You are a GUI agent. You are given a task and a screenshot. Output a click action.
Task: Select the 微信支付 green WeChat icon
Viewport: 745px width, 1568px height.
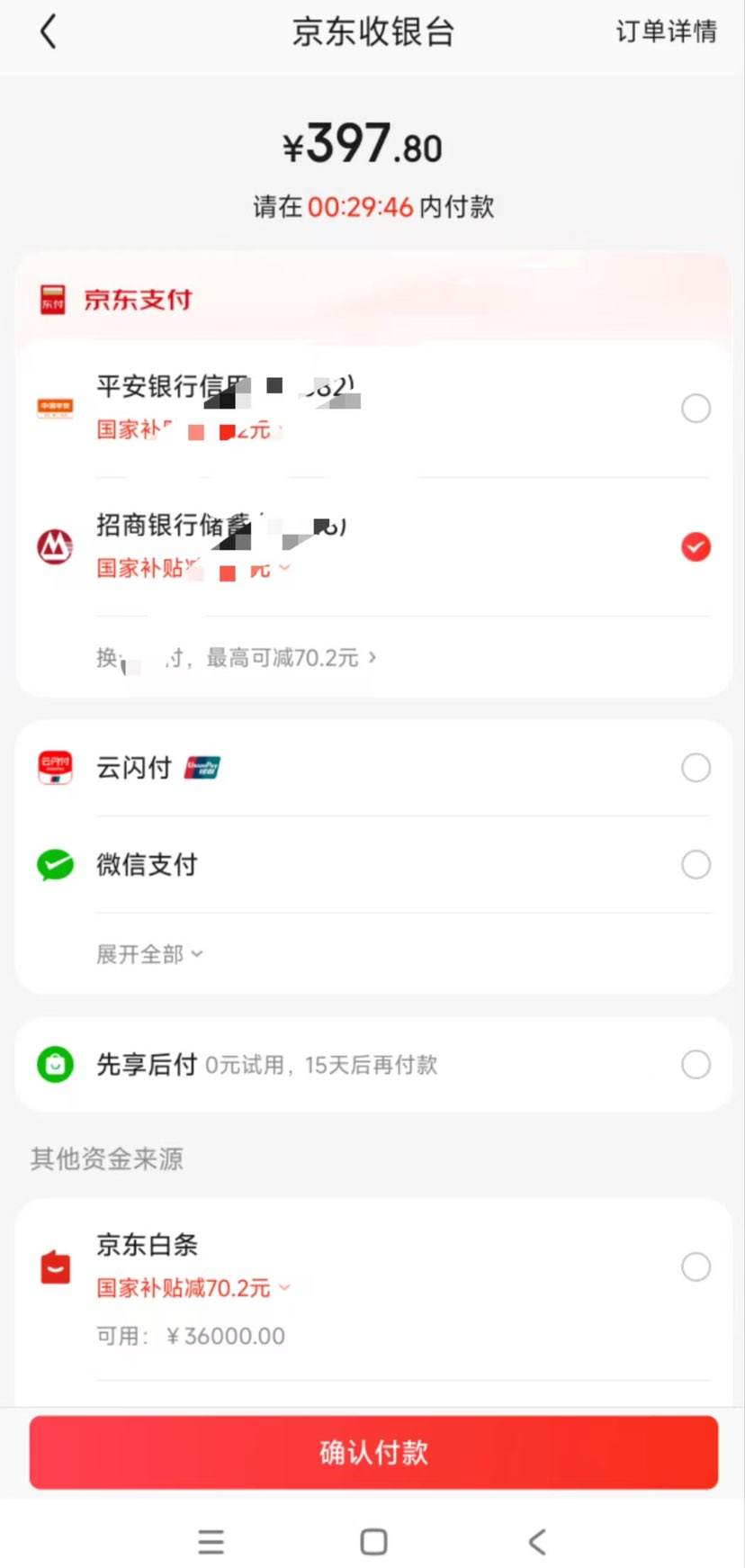54,865
